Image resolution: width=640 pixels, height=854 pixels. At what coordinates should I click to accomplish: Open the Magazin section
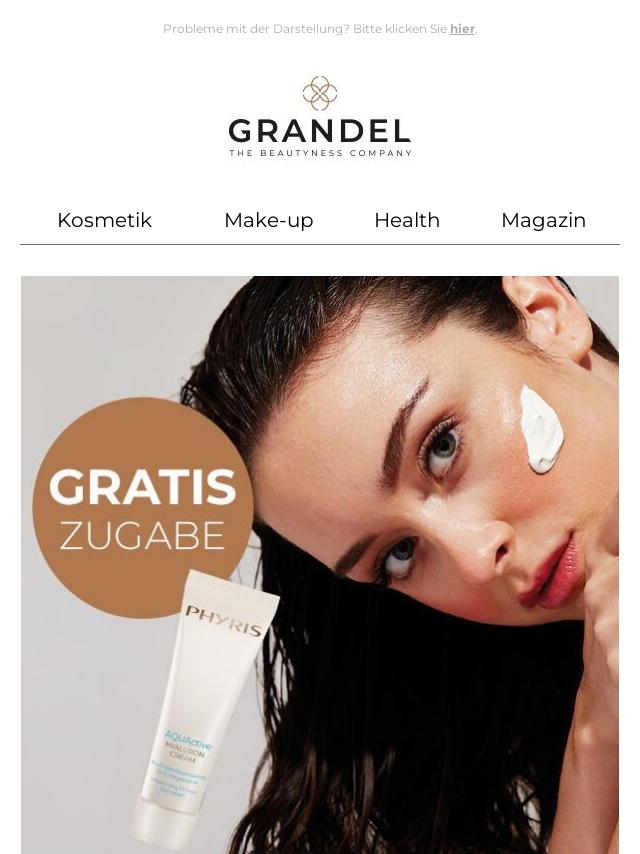click(543, 220)
